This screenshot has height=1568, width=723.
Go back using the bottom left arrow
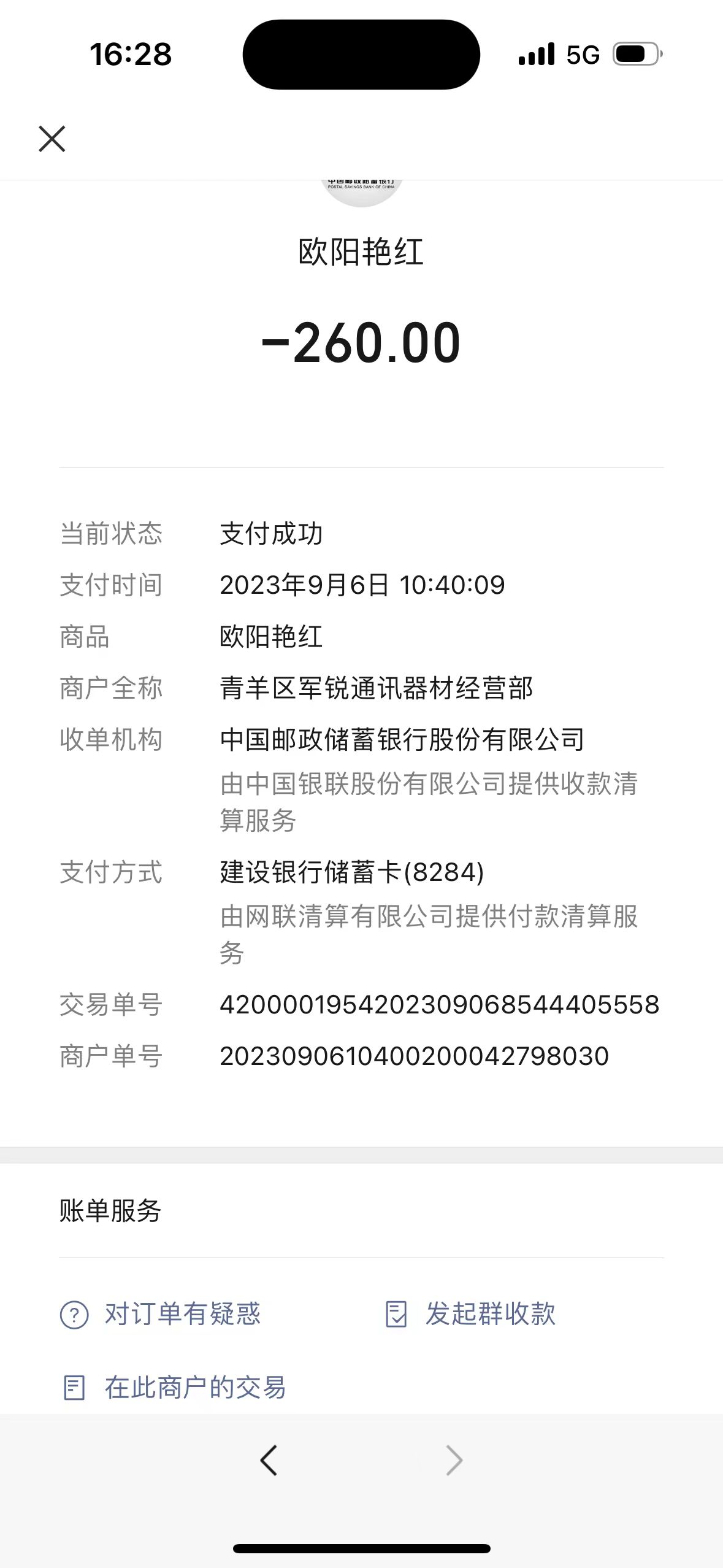(x=269, y=1460)
